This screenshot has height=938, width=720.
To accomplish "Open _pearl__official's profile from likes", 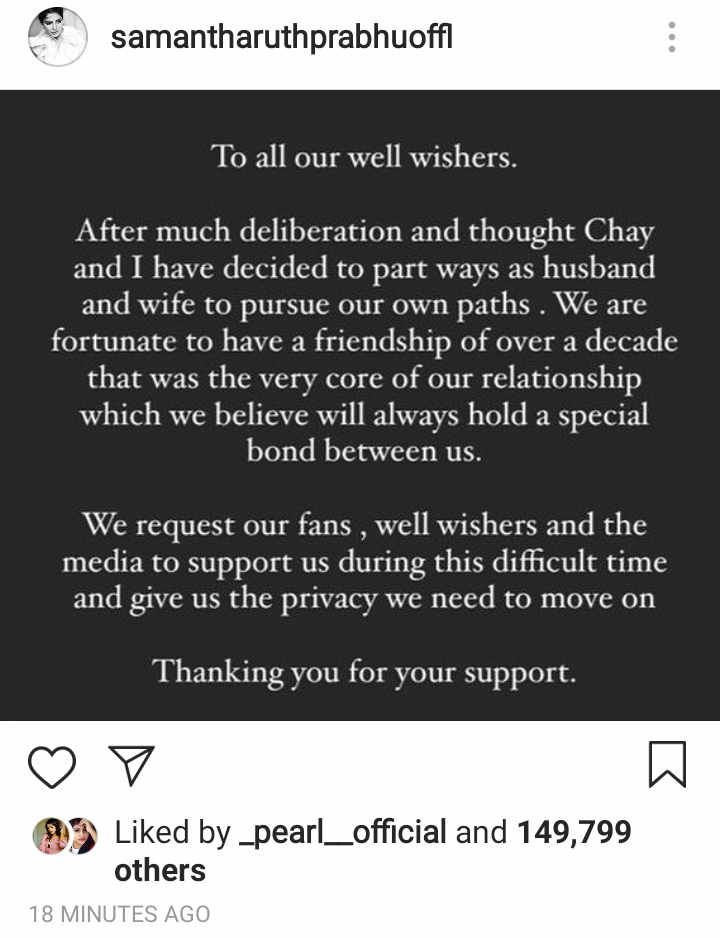I will (343, 831).
